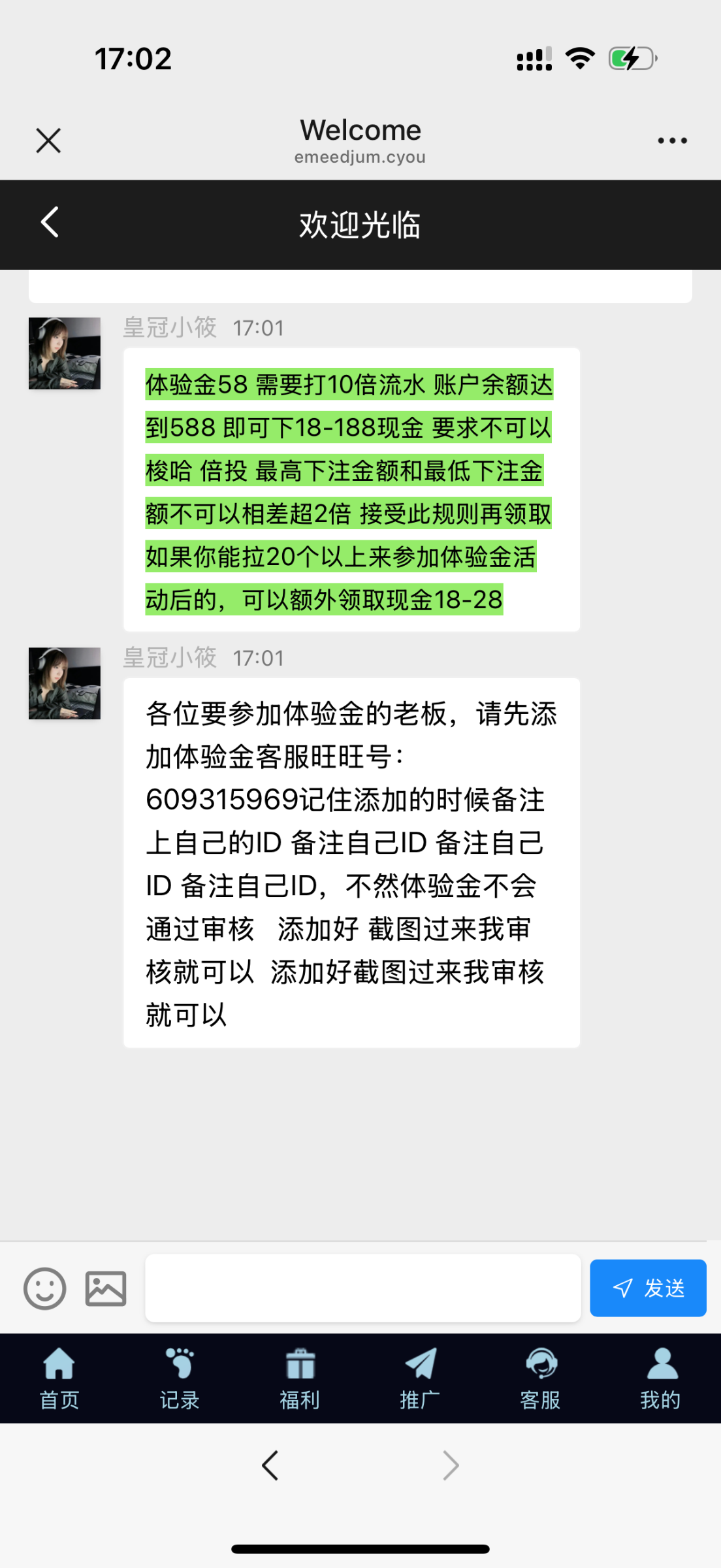Go to the 福利 tab
The height and width of the screenshot is (1568, 721).
tap(300, 1379)
